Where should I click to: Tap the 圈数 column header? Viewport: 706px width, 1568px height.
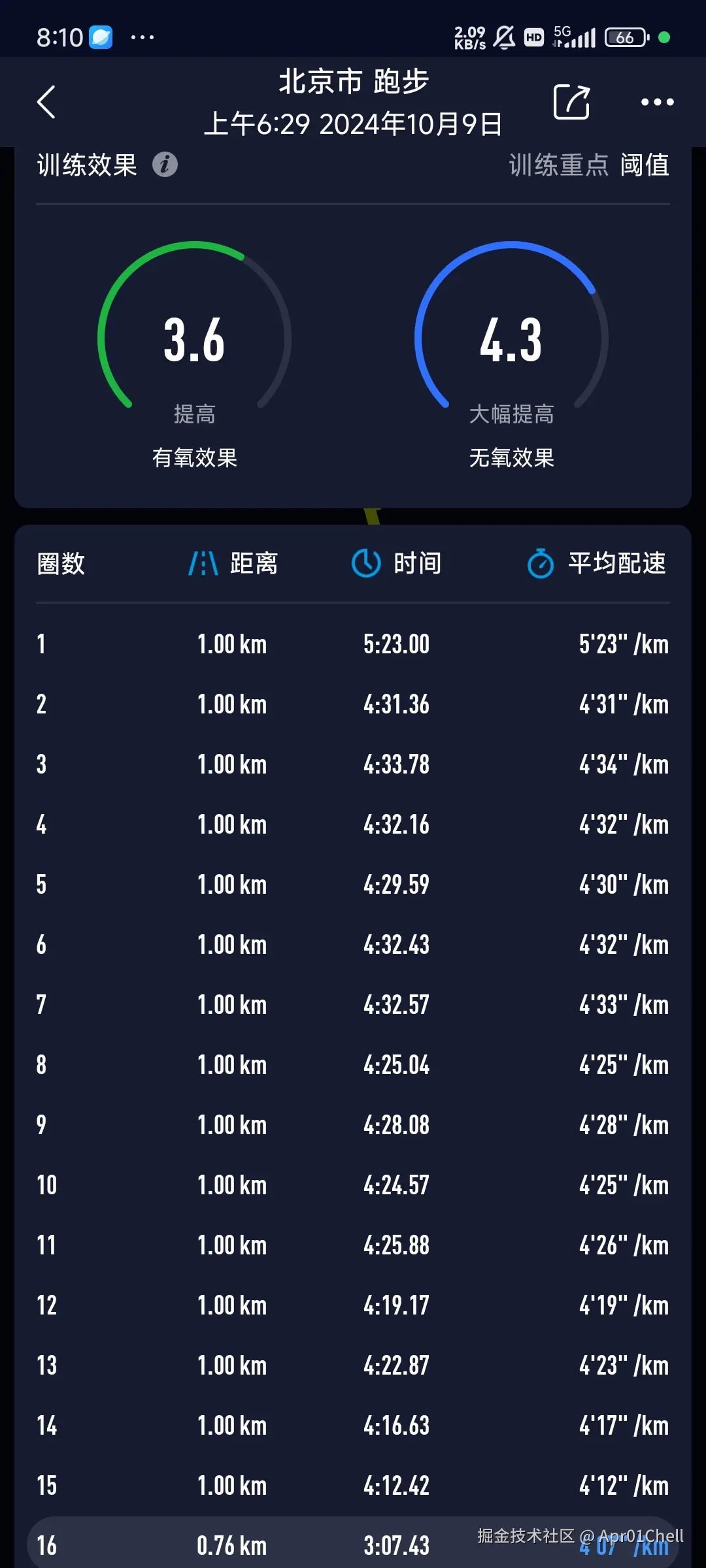62,563
